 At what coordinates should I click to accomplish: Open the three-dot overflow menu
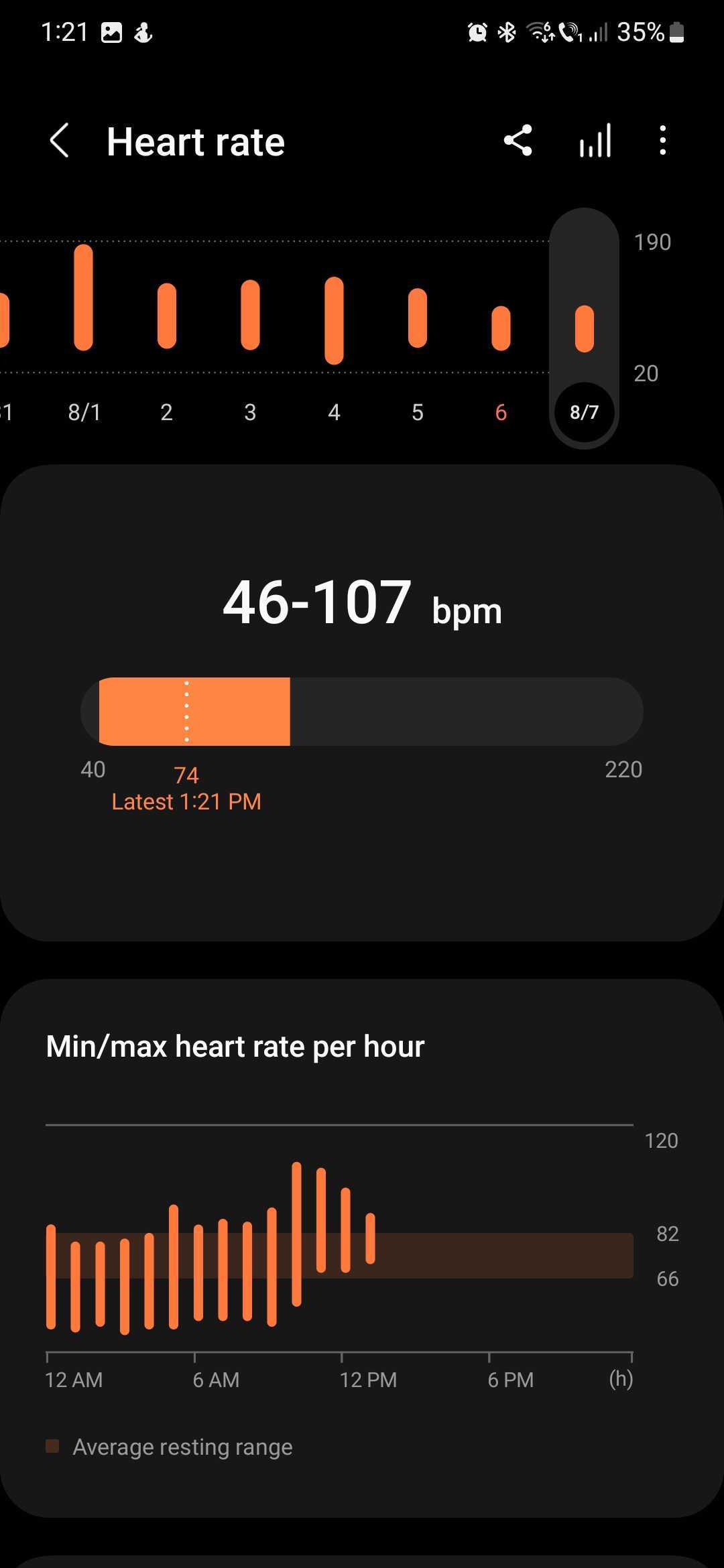pyautogui.click(x=662, y=141)
